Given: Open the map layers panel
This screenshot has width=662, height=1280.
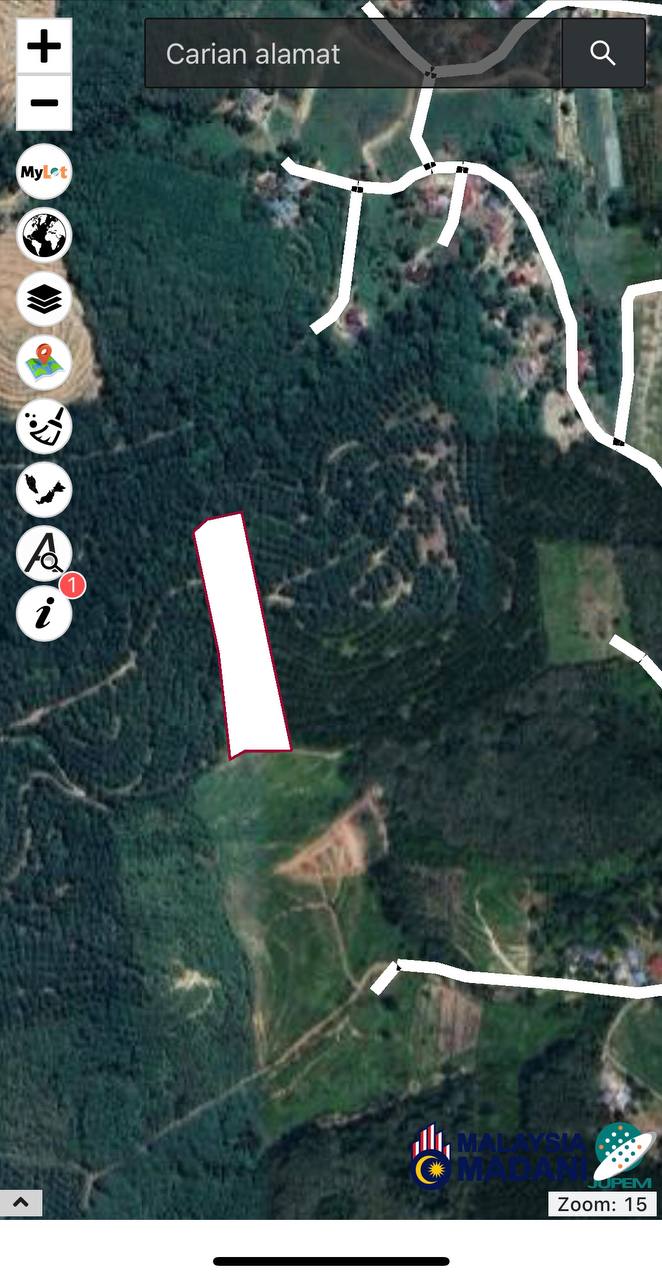Looking at the screenshot, I should 44,299.
